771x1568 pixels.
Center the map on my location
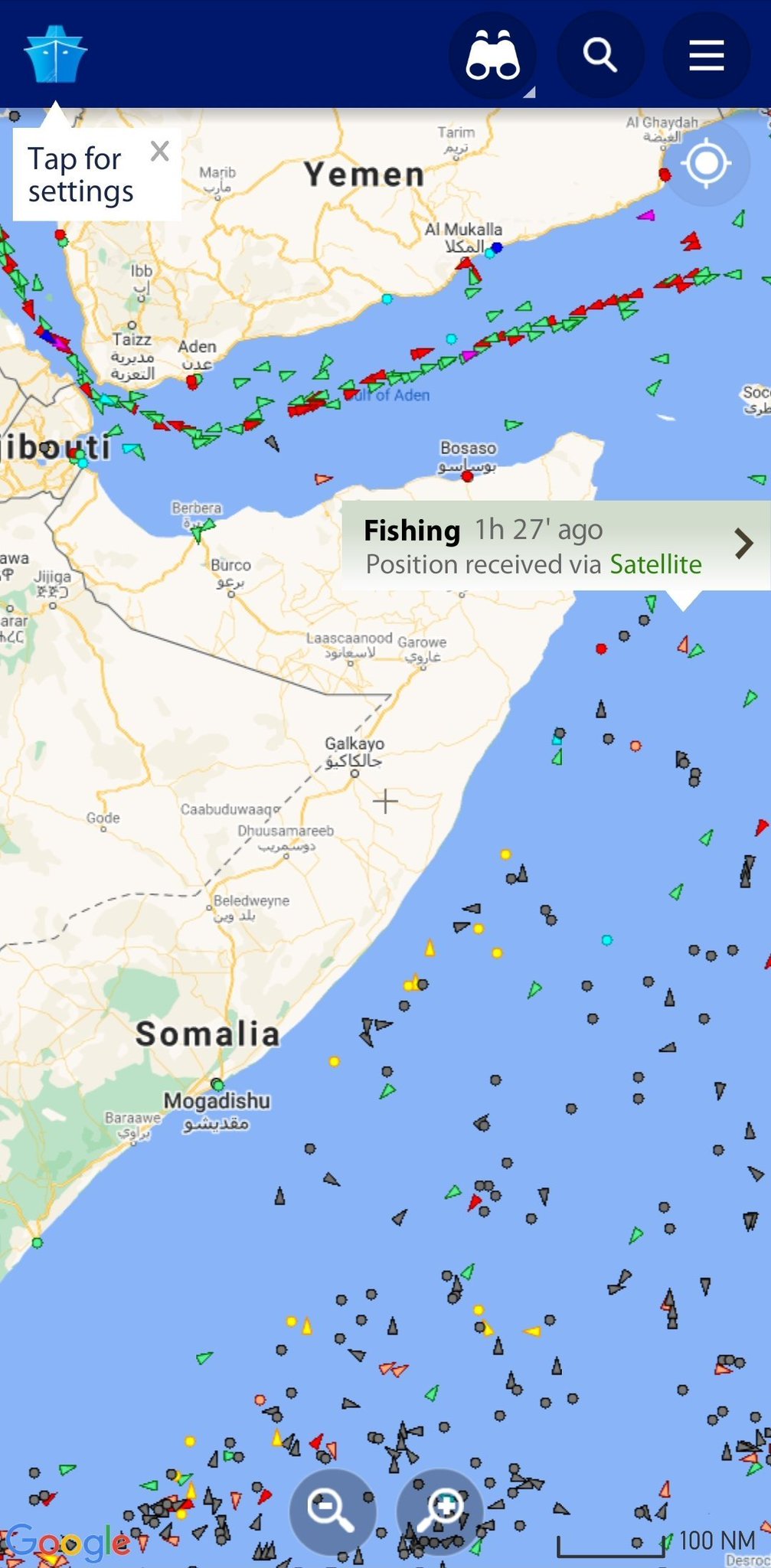coord(706,163)
